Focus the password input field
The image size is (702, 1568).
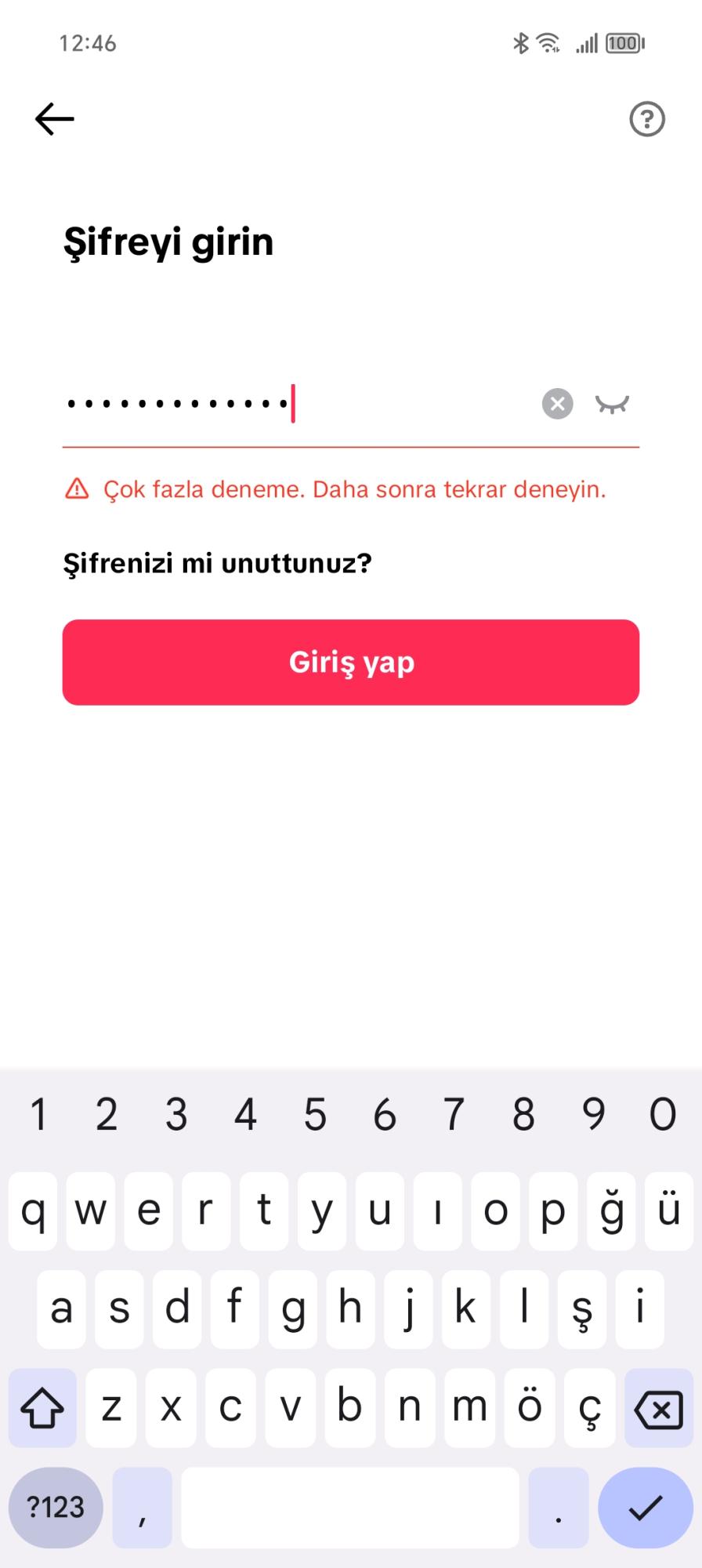[298, 405]
